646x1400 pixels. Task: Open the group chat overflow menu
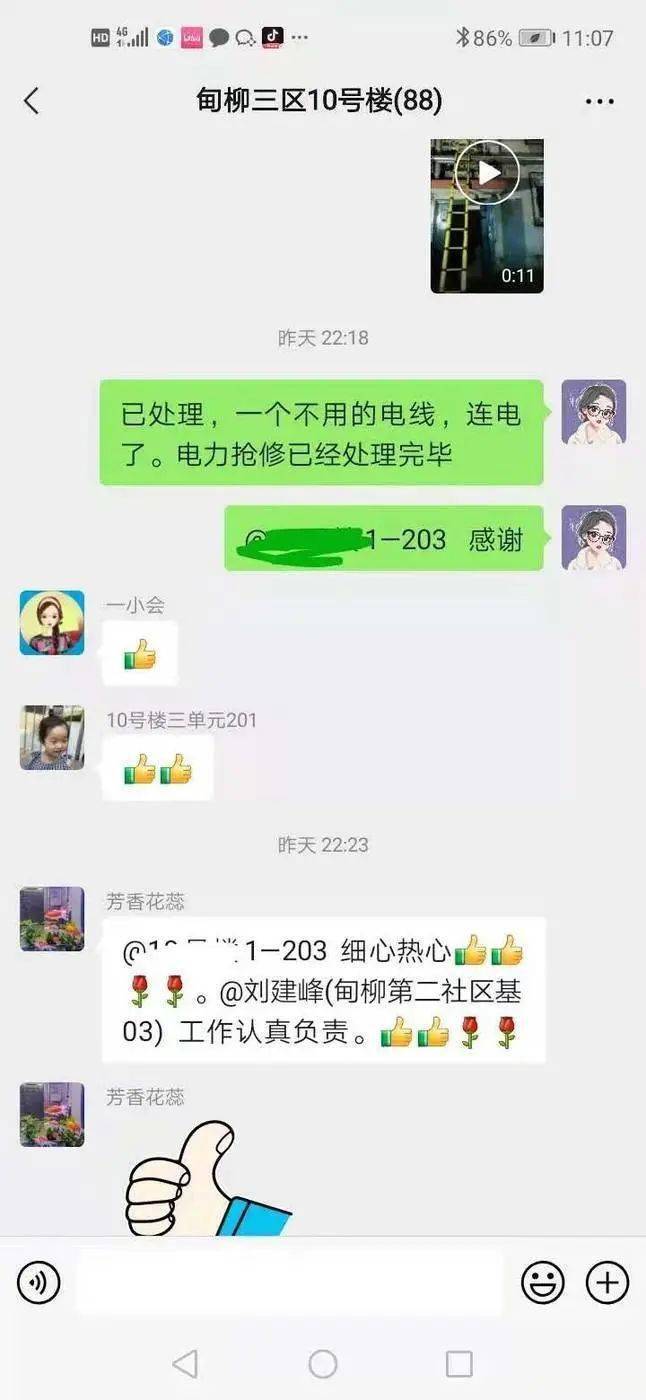coord(599,101)
